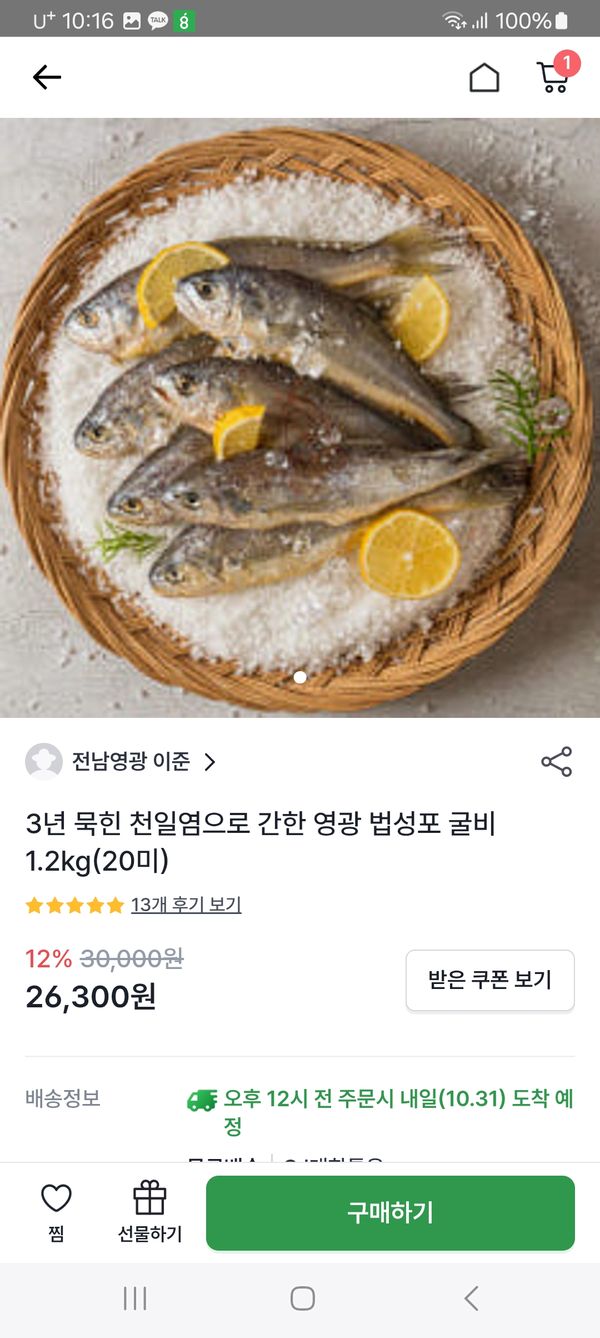View the 13개 후기 보기 reviews link
Screen dimensions: 600x1338
coord(185,905)
